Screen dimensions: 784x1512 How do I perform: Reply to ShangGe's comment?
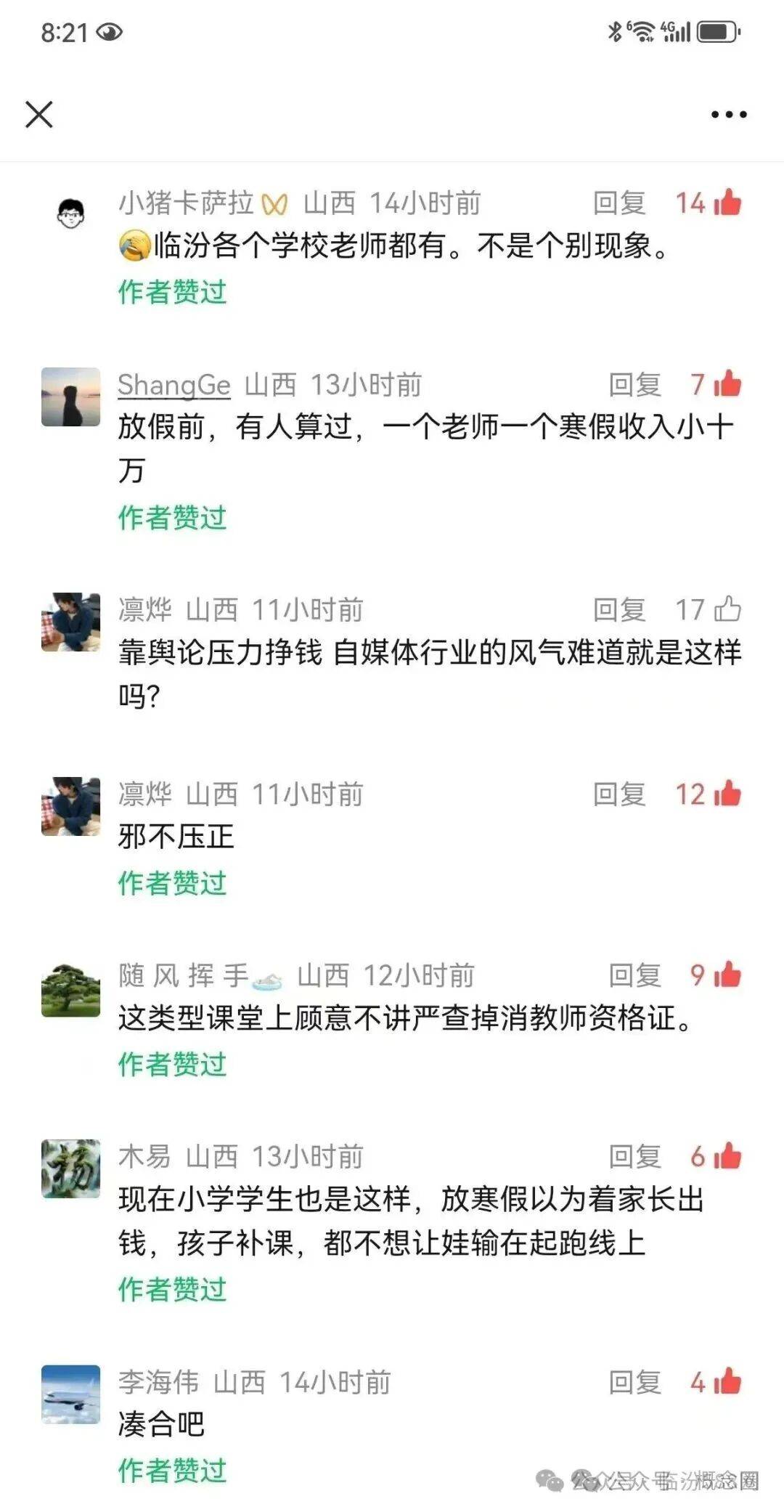[x=634, y=385]
